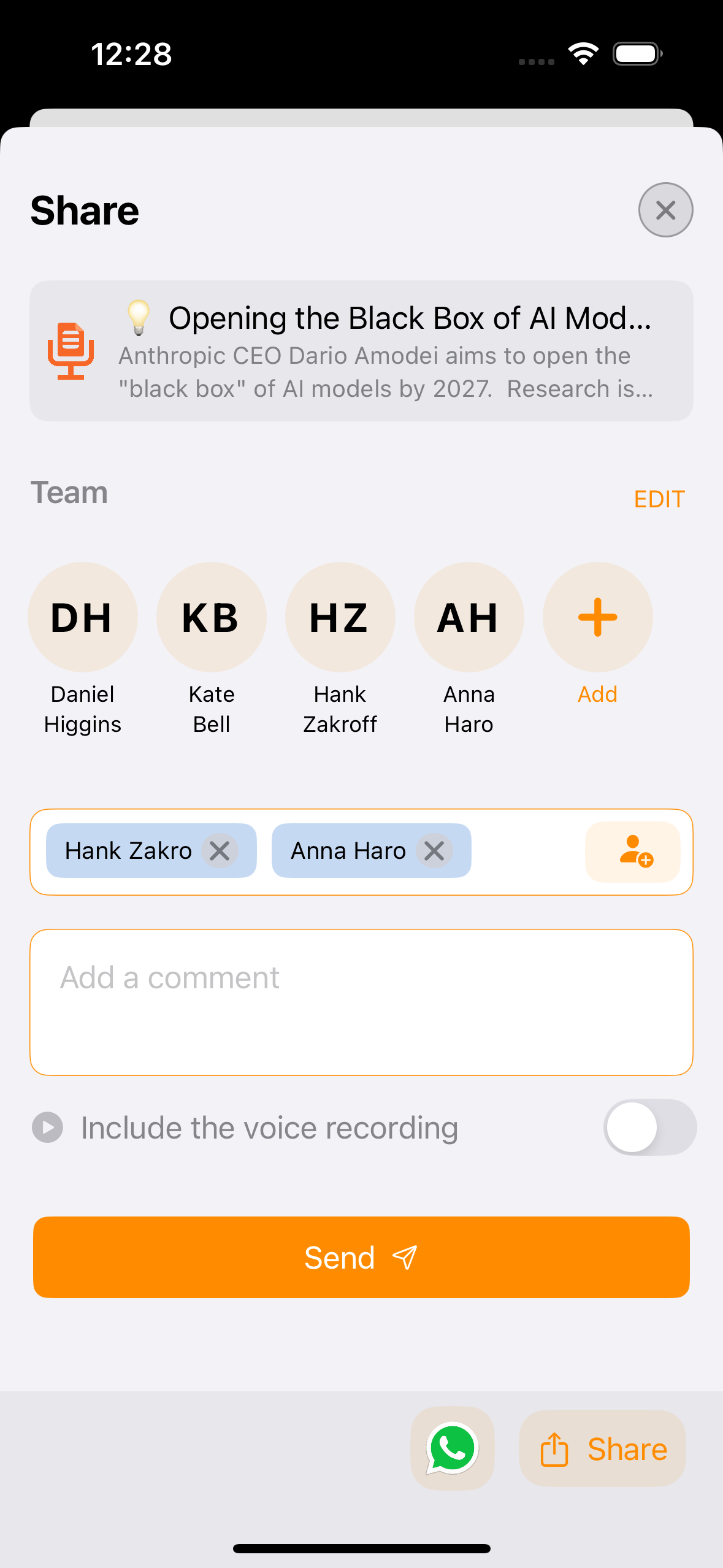Screen dimensions: 723x1568
Task: Enable Include the voice recording
Action: (649, 1128)
